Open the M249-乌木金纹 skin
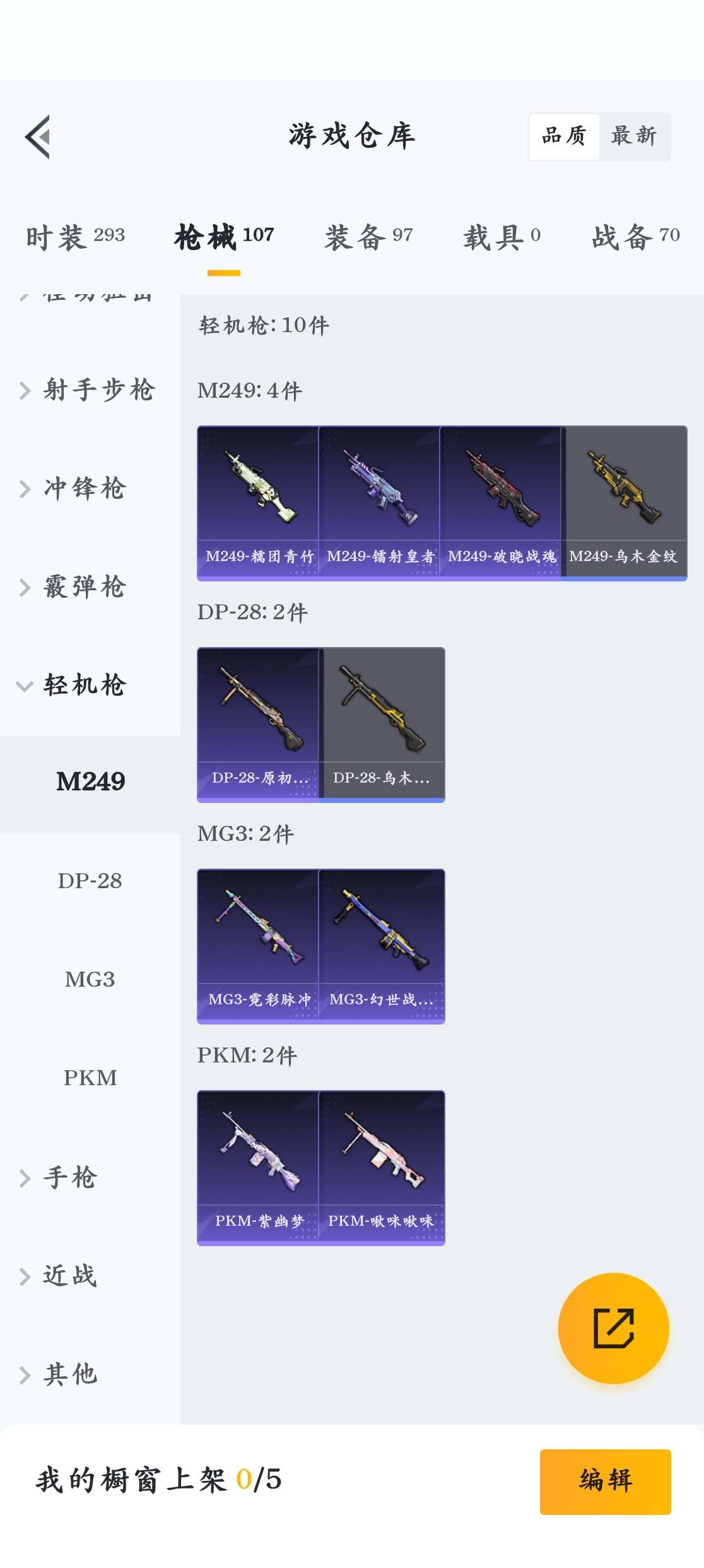 [x=624, y=502]
